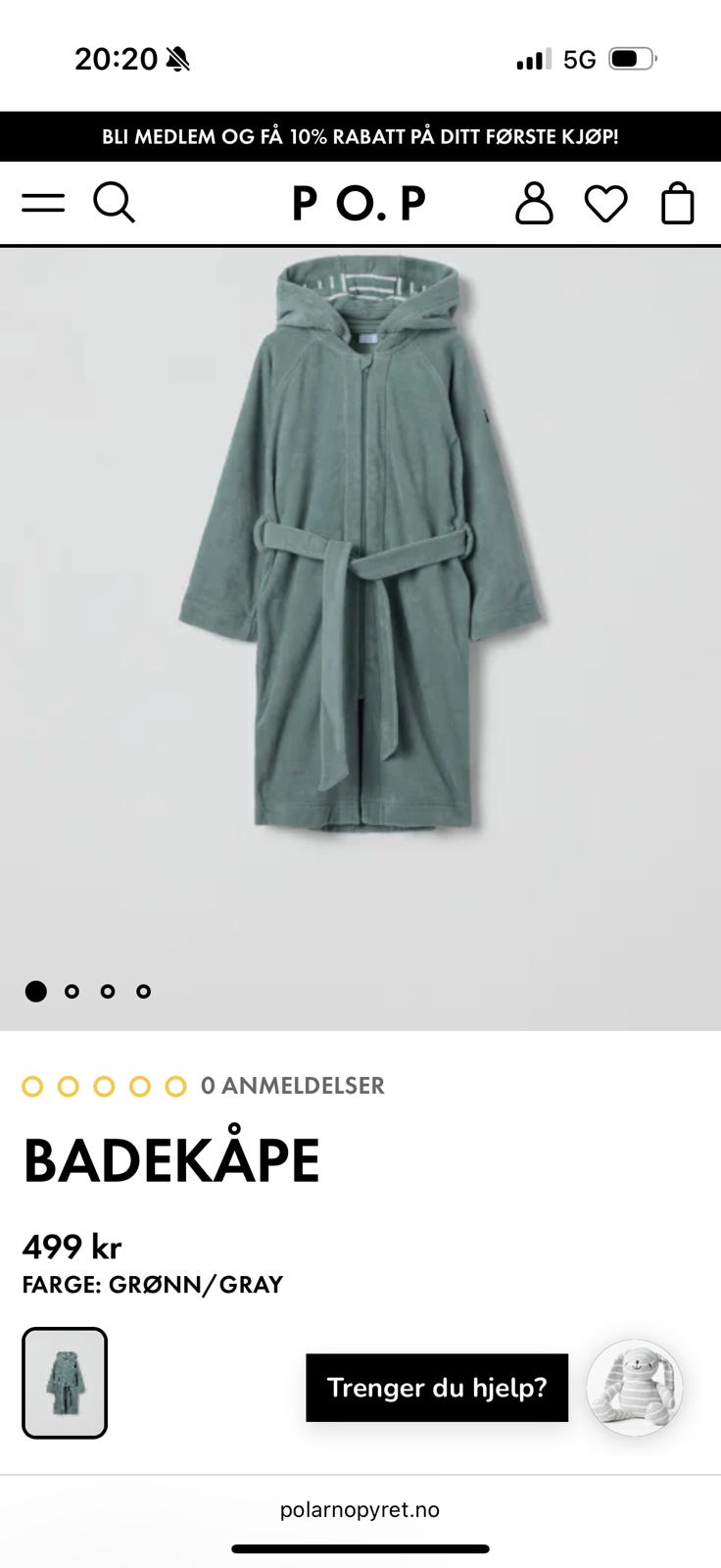Image resolution: width=721 pixels, height=1568 pixels.
Task: Open the hamburger navigation menu
Action: click(x=43, y=203)
